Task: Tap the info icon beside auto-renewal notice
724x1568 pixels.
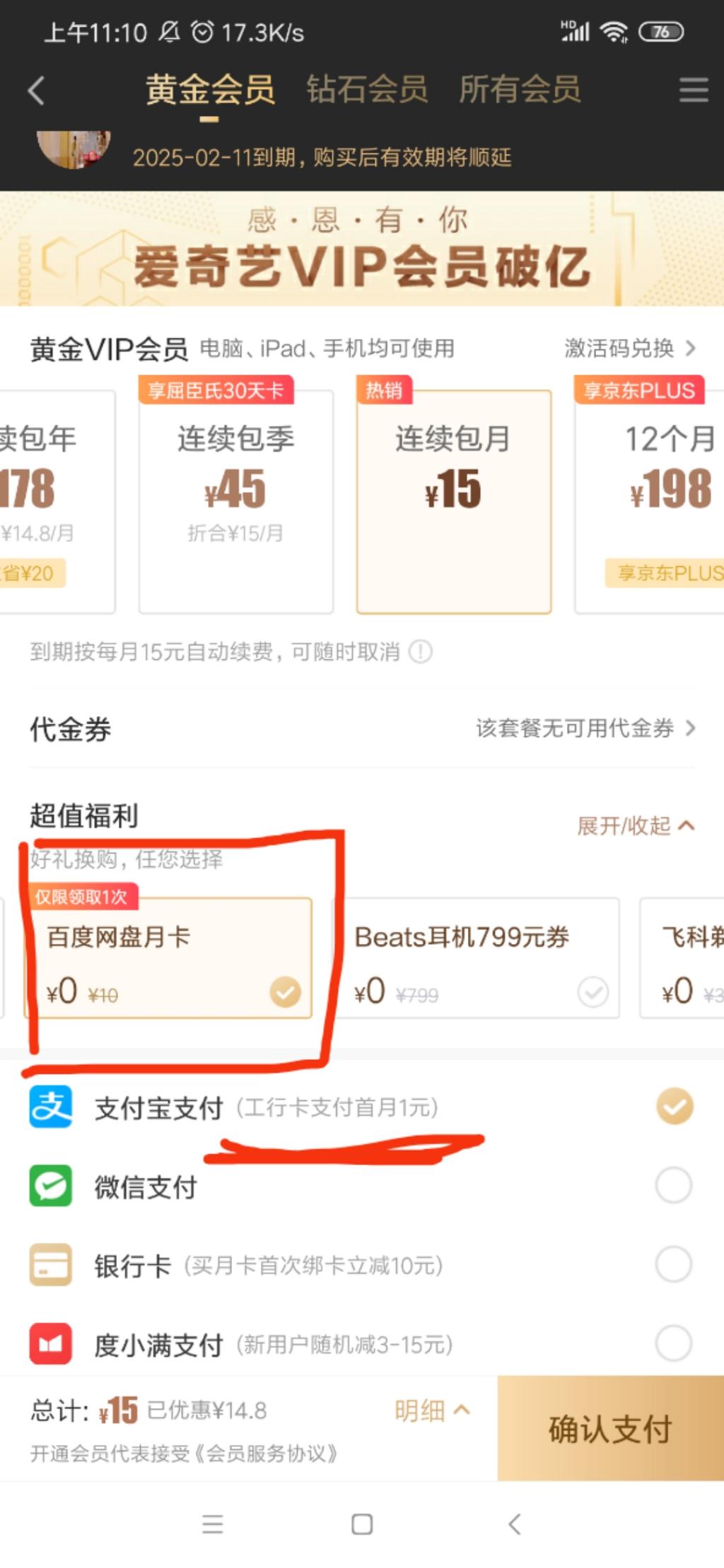Action: click(421, 652)
